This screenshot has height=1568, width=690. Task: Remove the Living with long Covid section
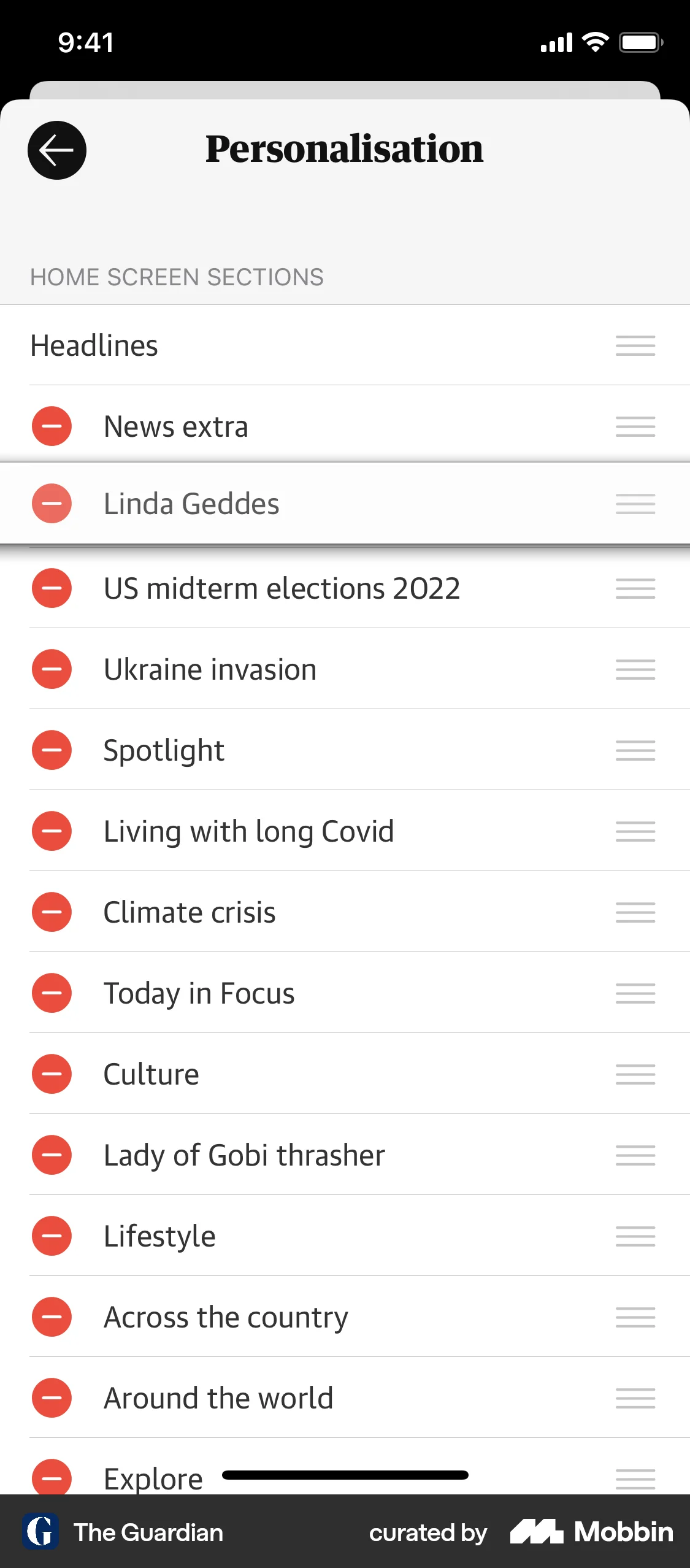52,831
